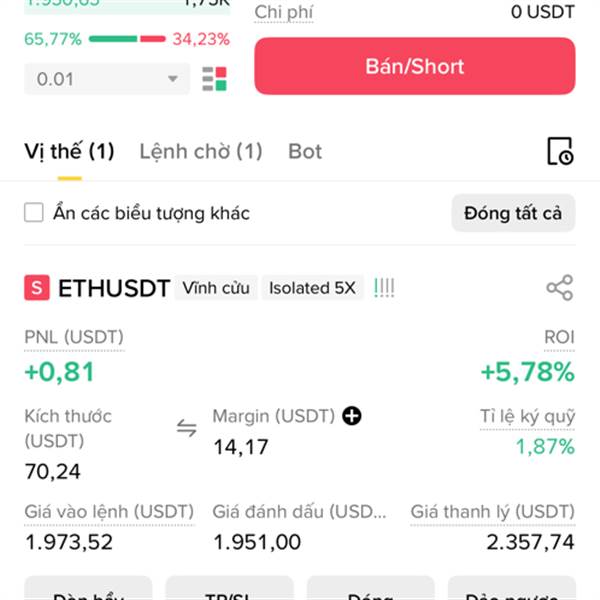
Task: Toggle position size unit with swap arrows
Action: point(187,428)
